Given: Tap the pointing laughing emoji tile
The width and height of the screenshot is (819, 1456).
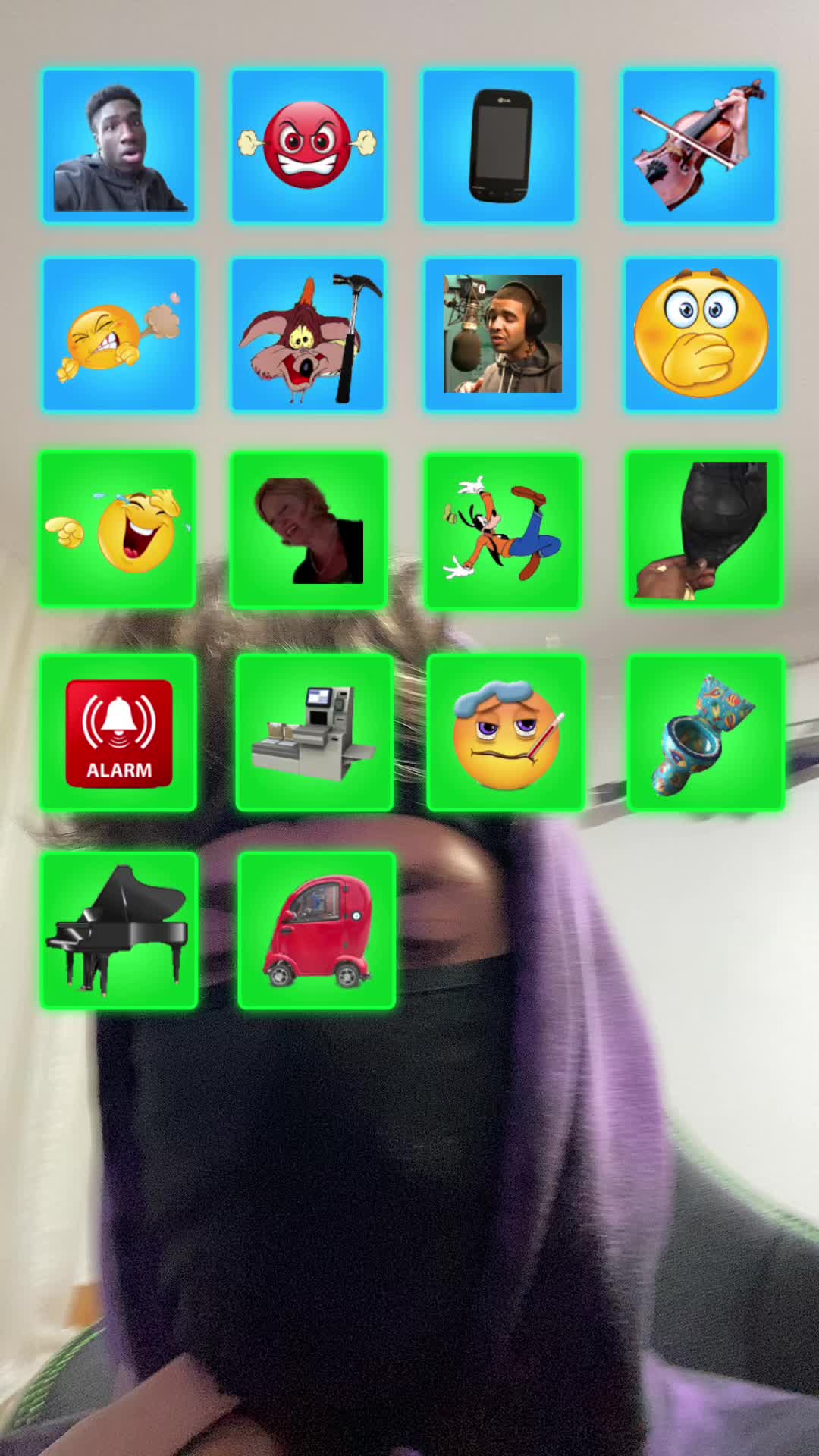Looking at the screenshot, I should (118, 529).
